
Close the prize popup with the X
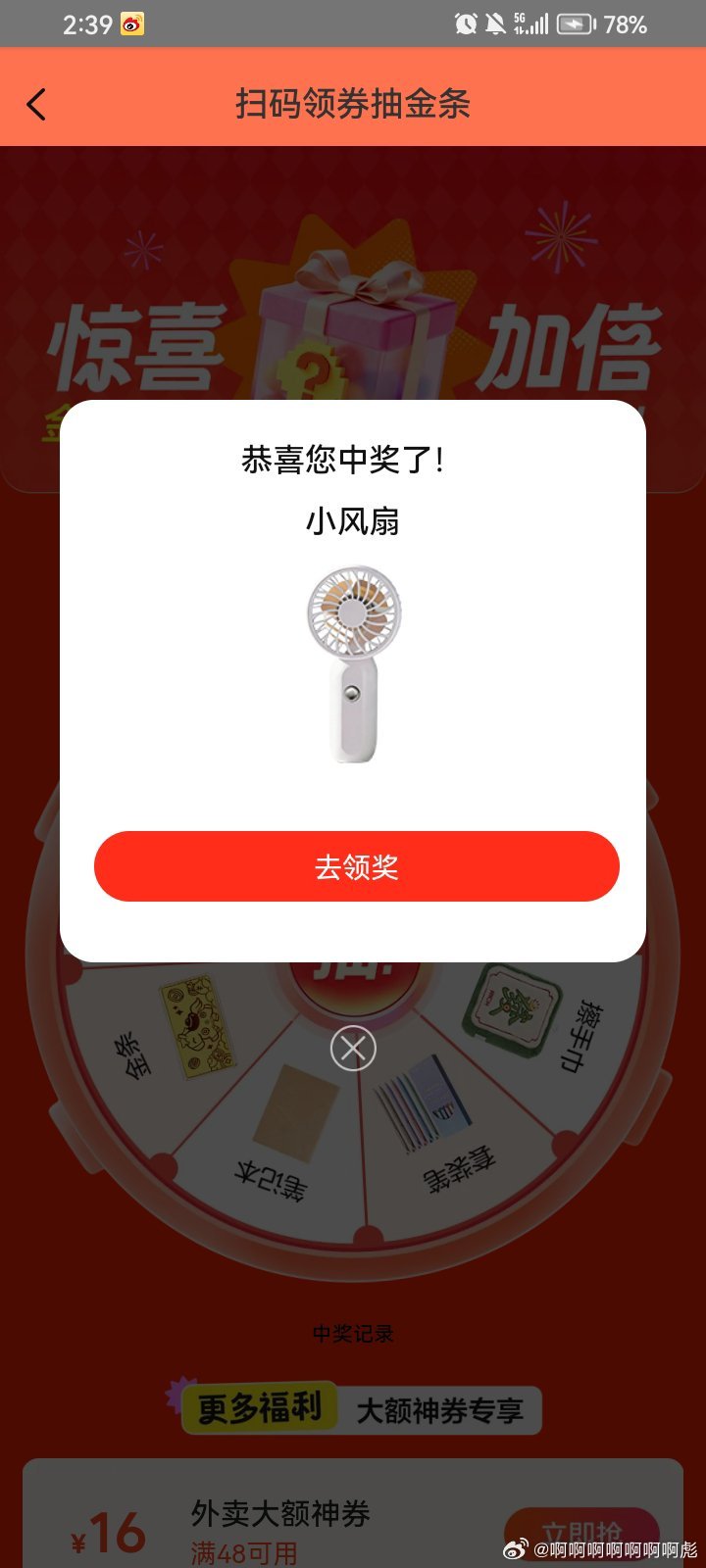[353, 1049]
